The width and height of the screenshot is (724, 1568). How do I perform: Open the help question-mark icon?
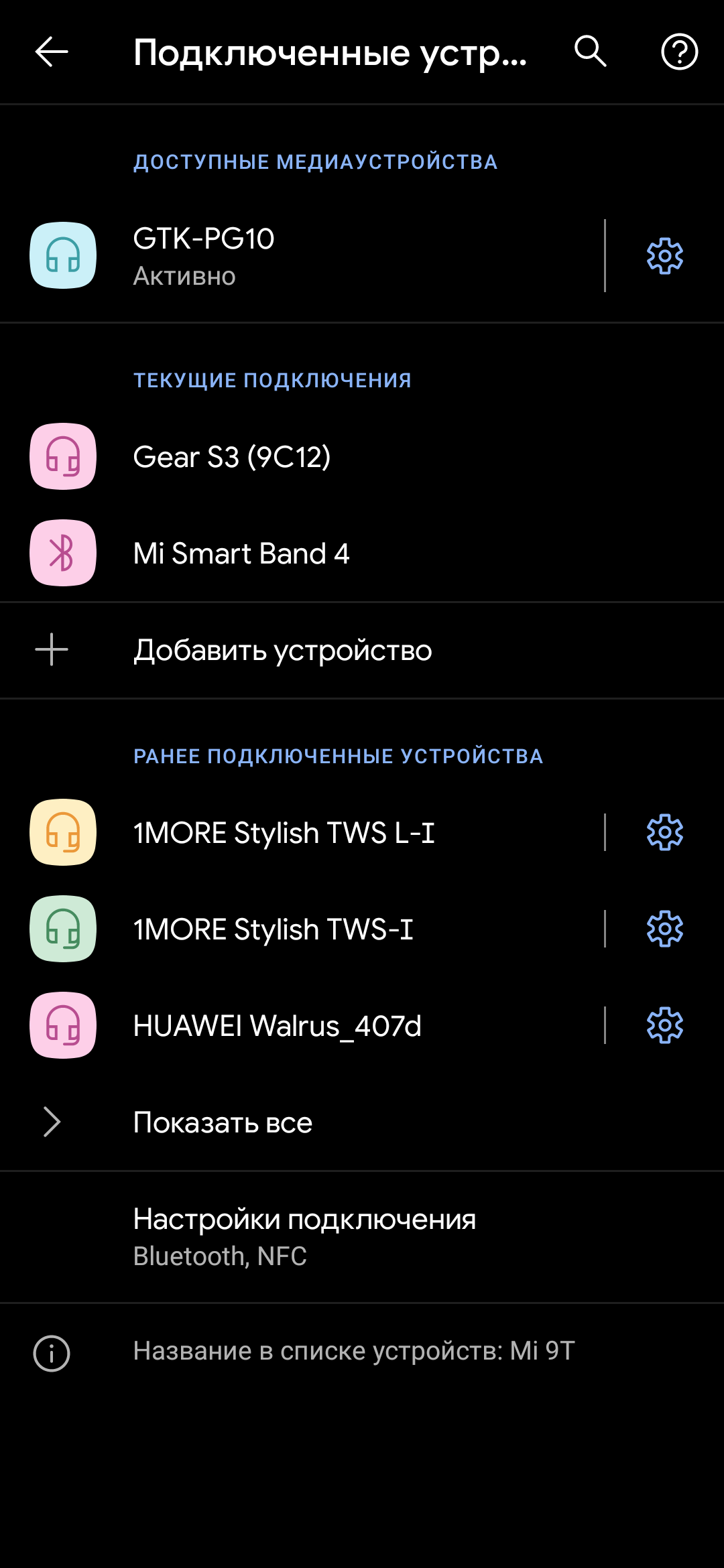(x=679, y=52)
